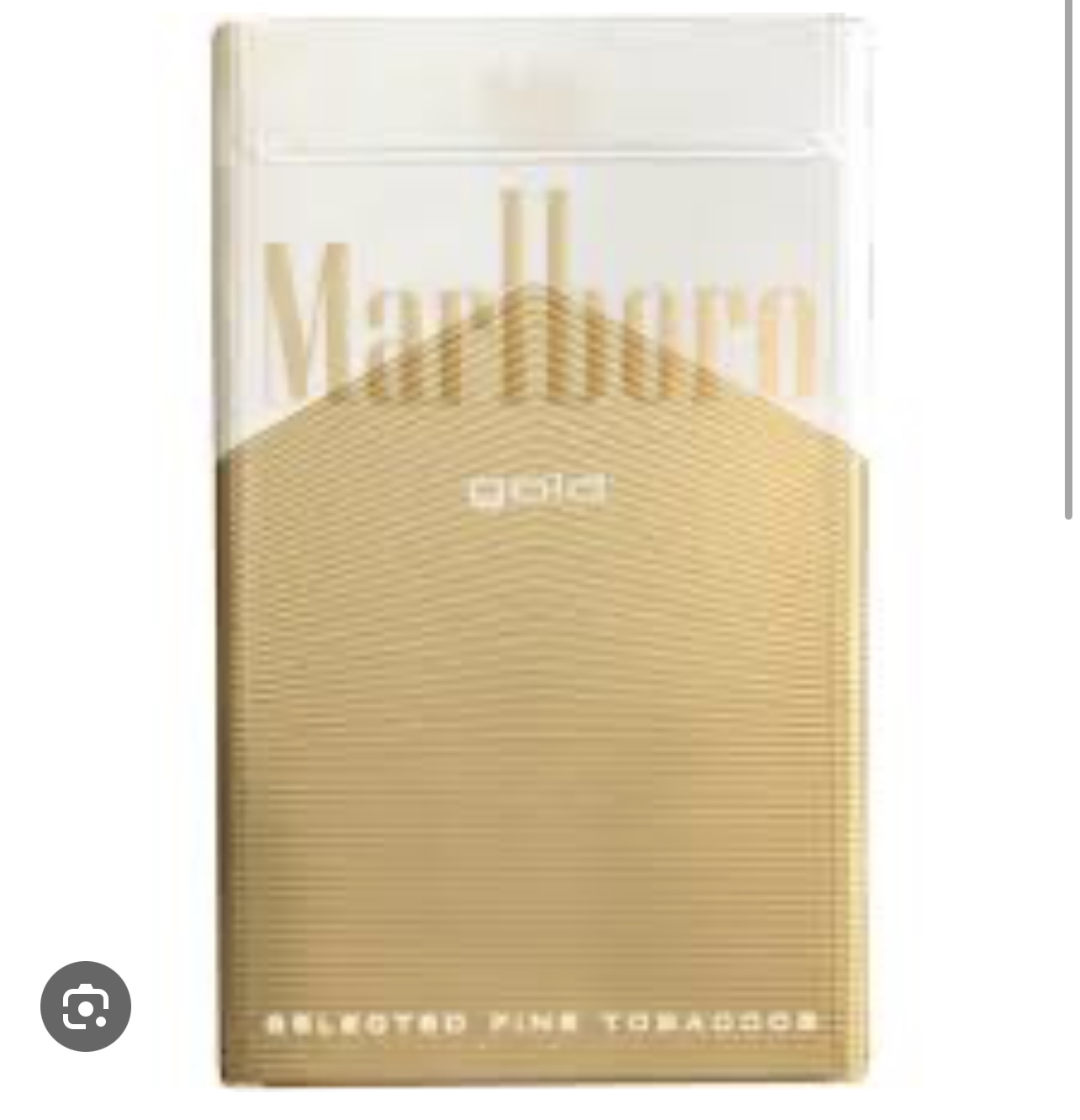1080x1120 pixels.
Task: Search this image with the Lens icon
Action: 86,1006
